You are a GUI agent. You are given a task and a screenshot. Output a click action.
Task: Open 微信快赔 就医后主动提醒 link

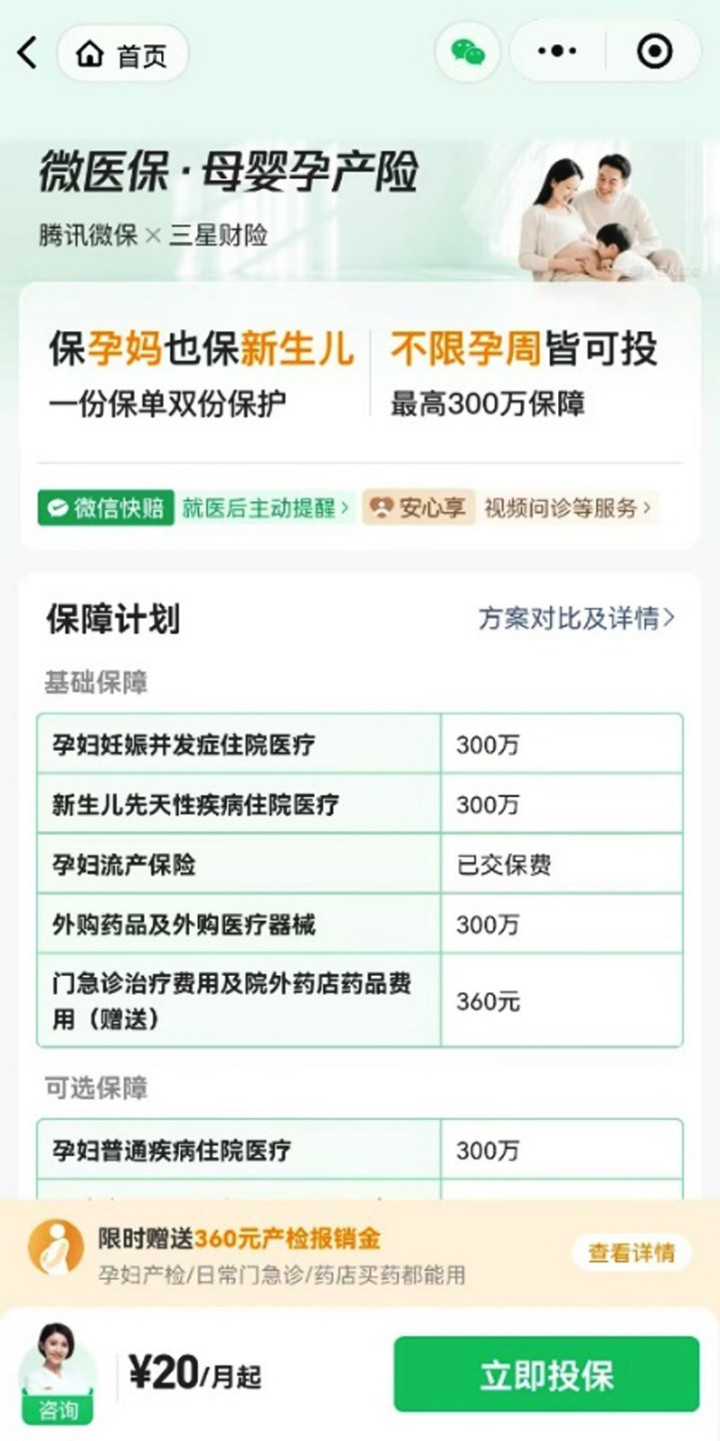195,508
